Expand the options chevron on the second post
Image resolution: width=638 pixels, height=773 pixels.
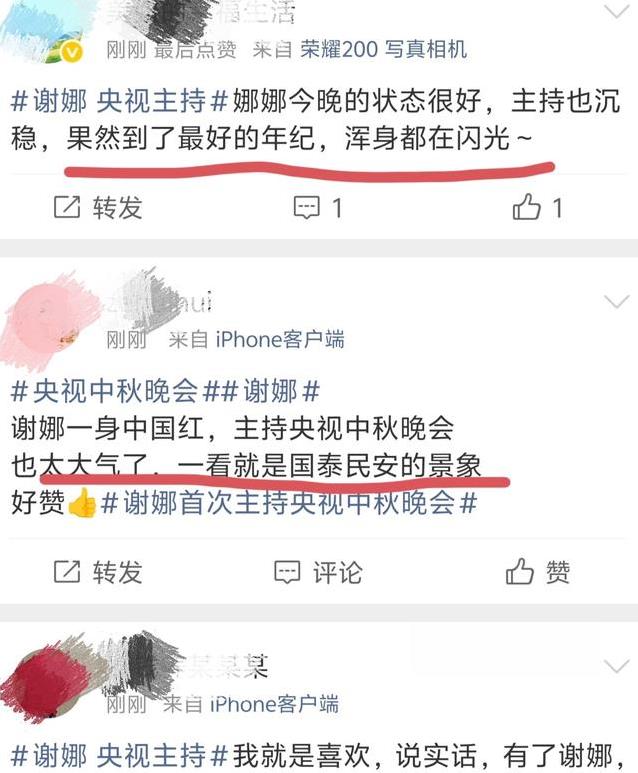click(x=616, y=302)
